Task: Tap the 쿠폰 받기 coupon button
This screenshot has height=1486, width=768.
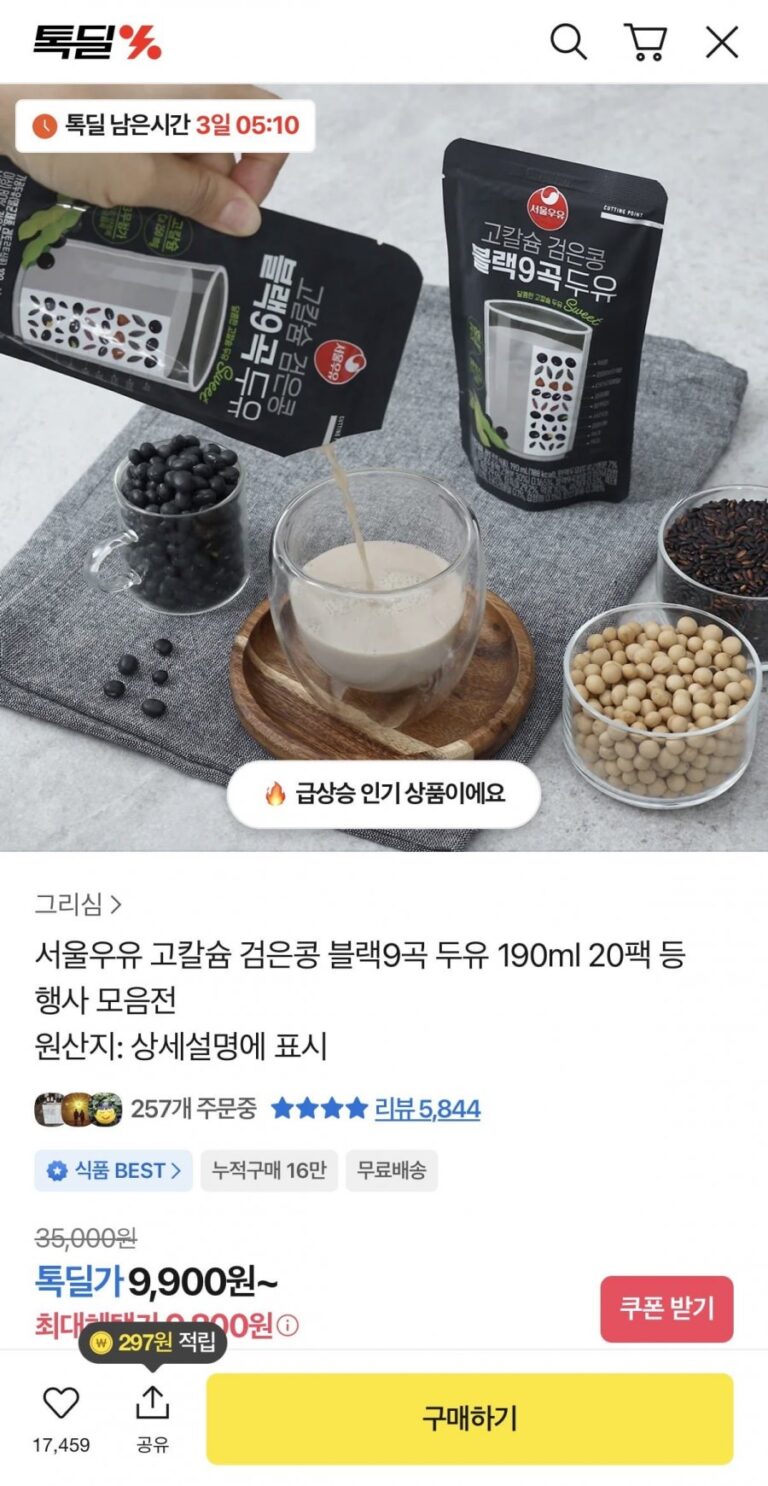Action: click(x=666, y=1308)
